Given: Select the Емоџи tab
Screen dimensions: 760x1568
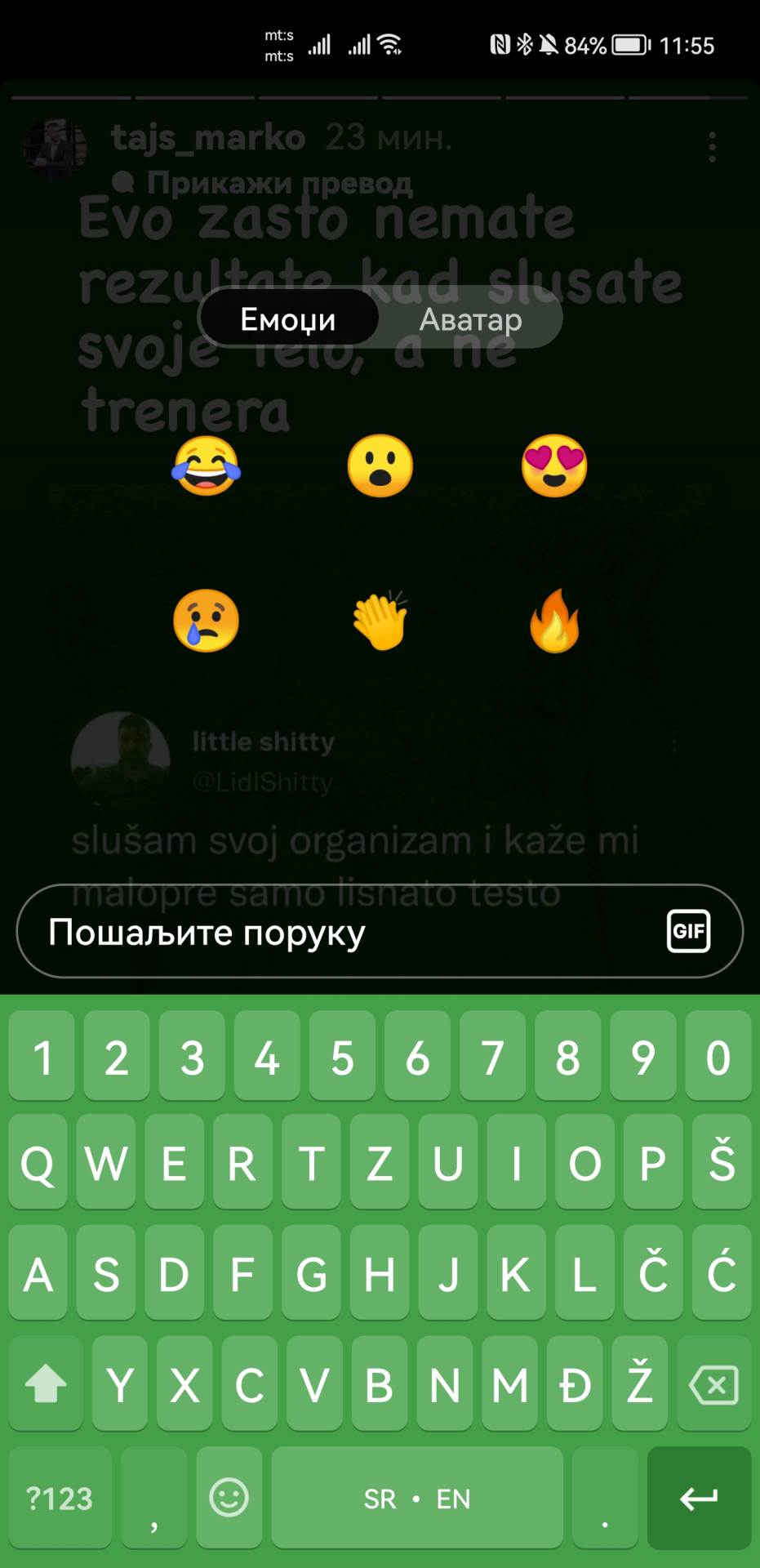Looking at the screenshot, I should point(288,319).
